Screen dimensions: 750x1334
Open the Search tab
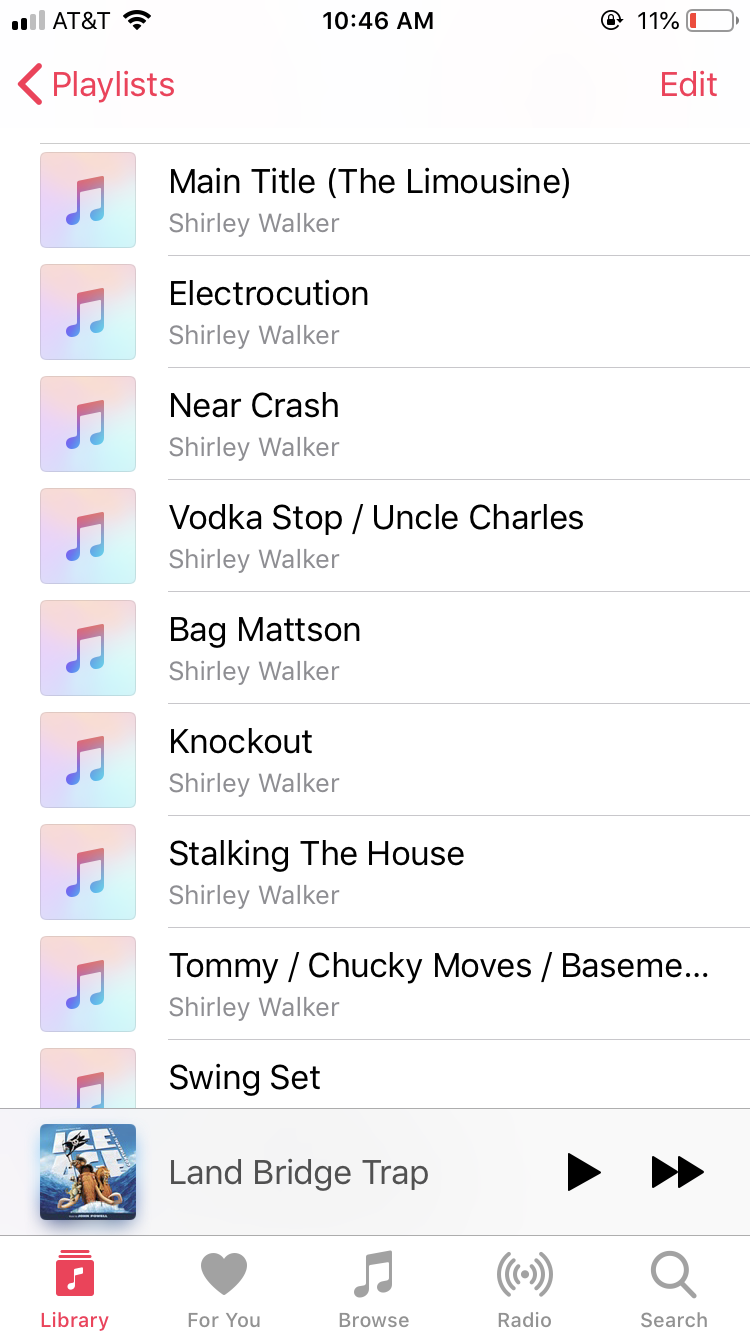click(x=674, y=1290)
